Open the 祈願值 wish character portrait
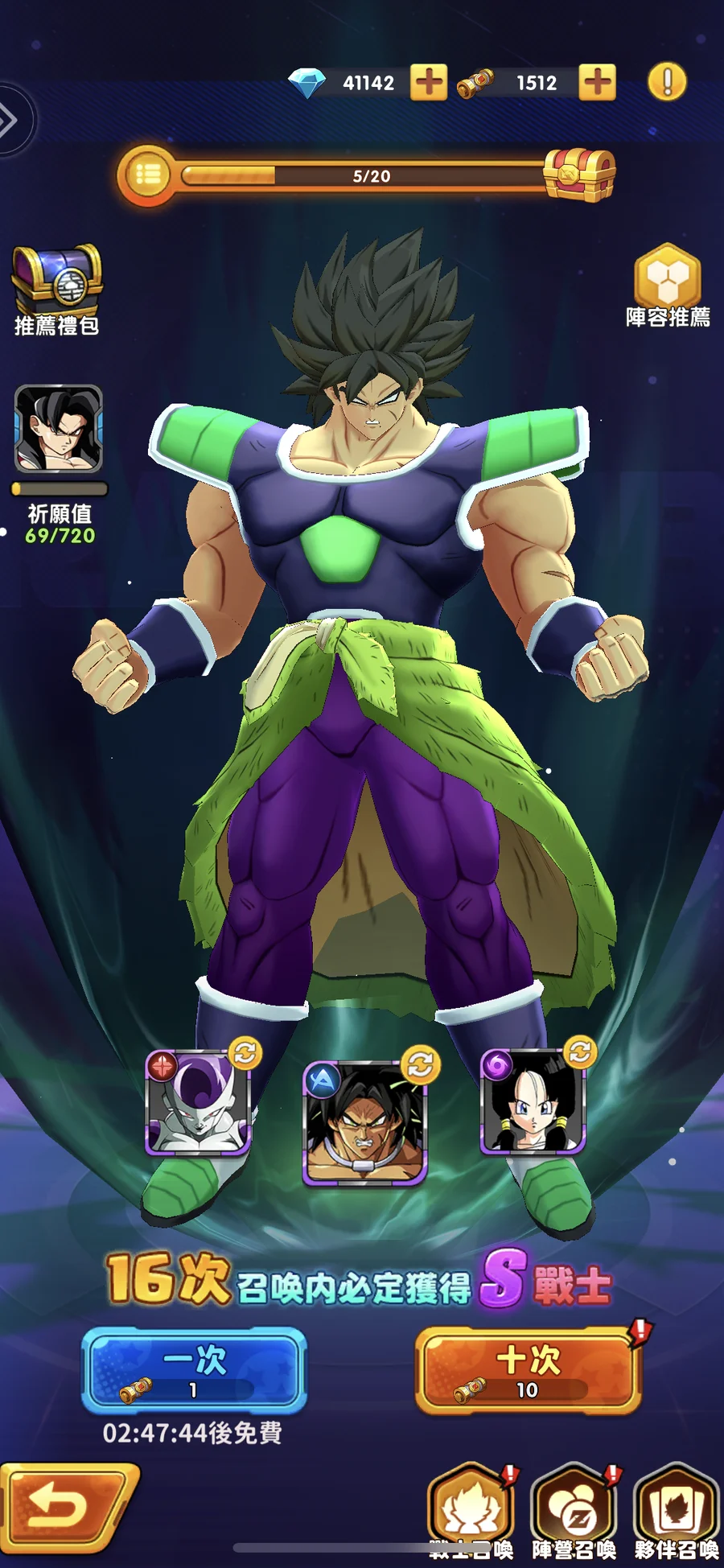 [x=59, y=428]
